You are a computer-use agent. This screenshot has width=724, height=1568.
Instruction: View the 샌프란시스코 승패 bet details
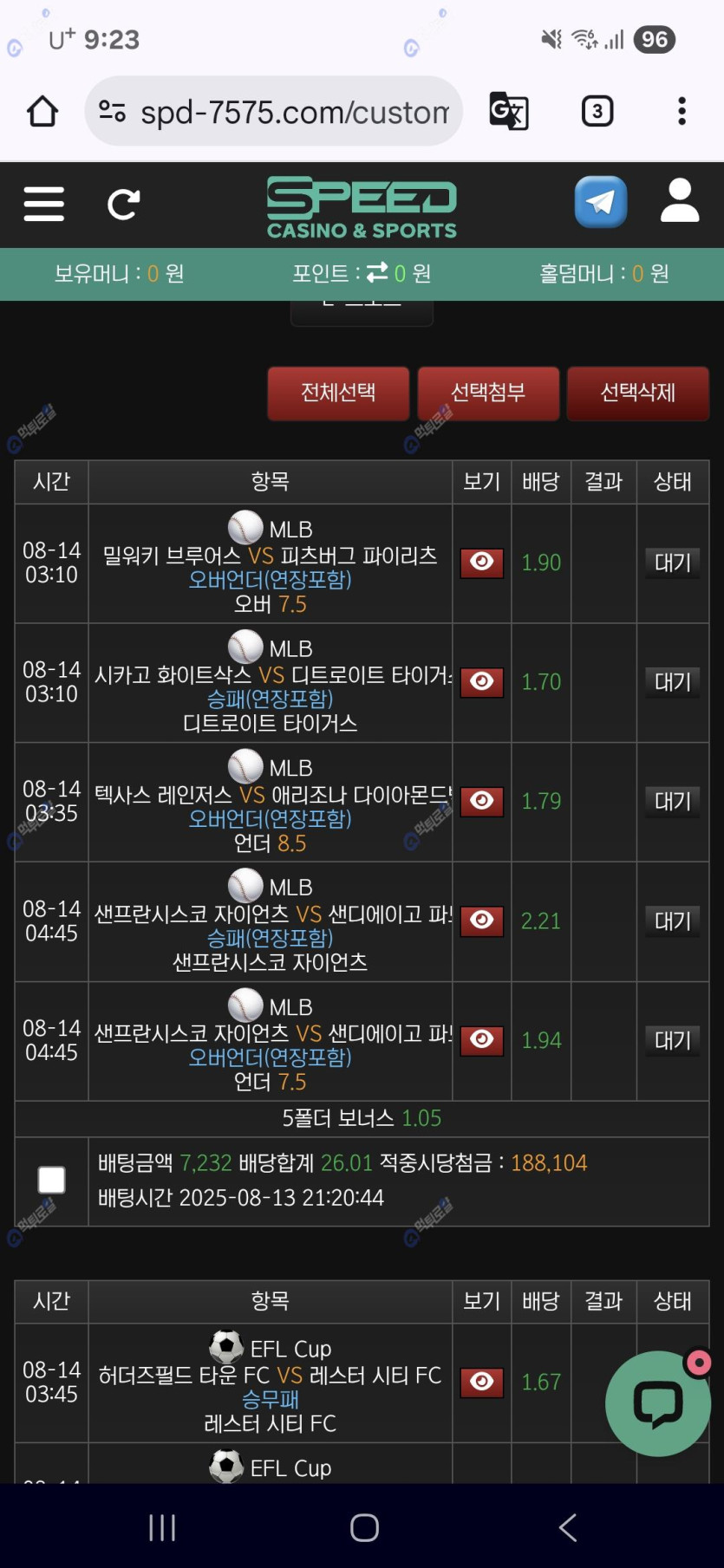coord(481,921)
